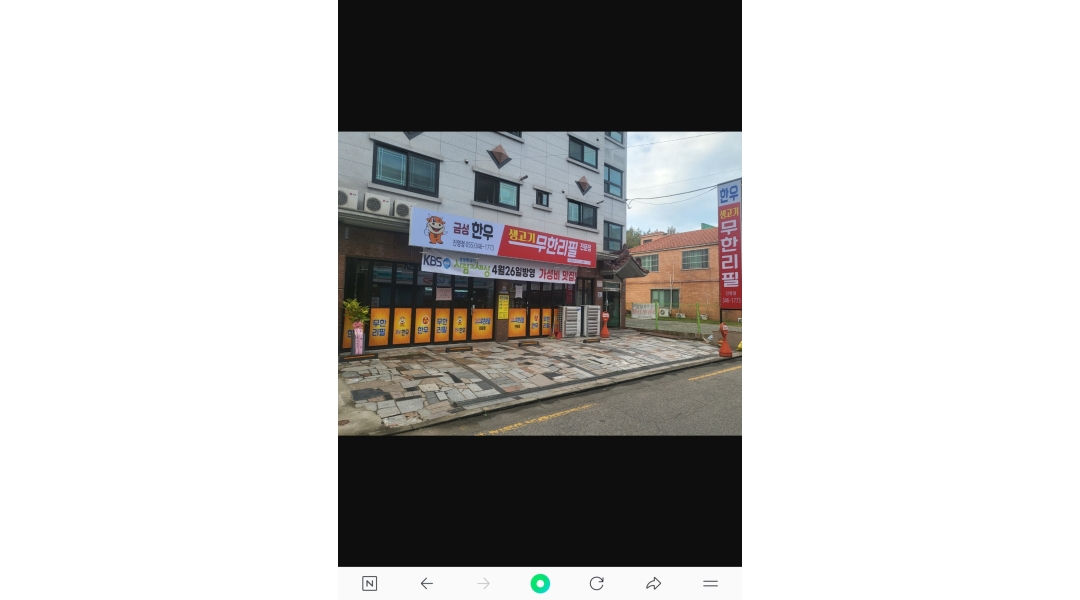Open the Naver home icon
1080x600 pixels.
point(369,583)
